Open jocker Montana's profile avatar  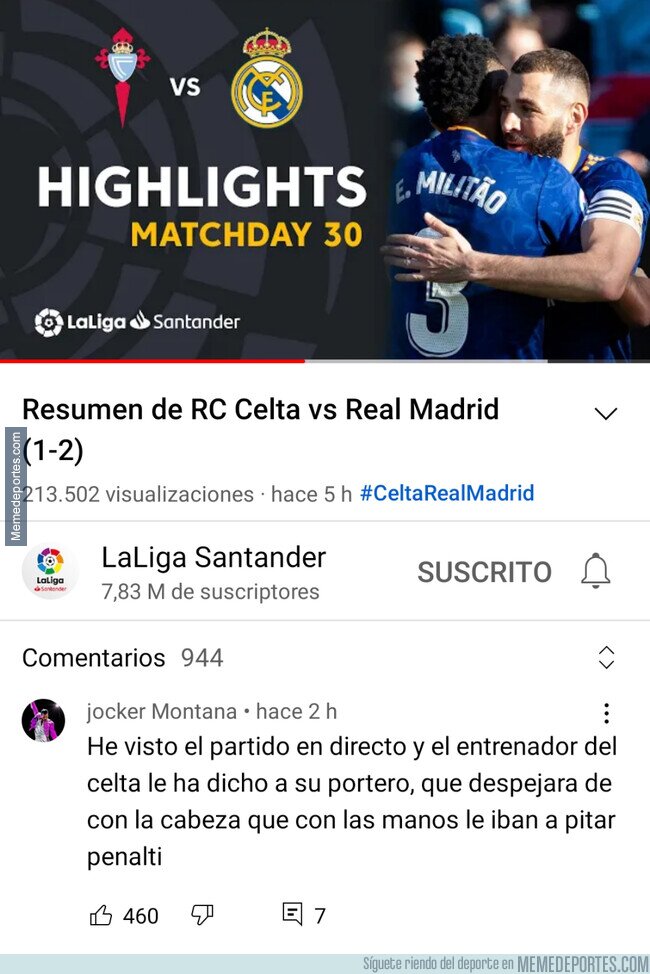[43, 720]
